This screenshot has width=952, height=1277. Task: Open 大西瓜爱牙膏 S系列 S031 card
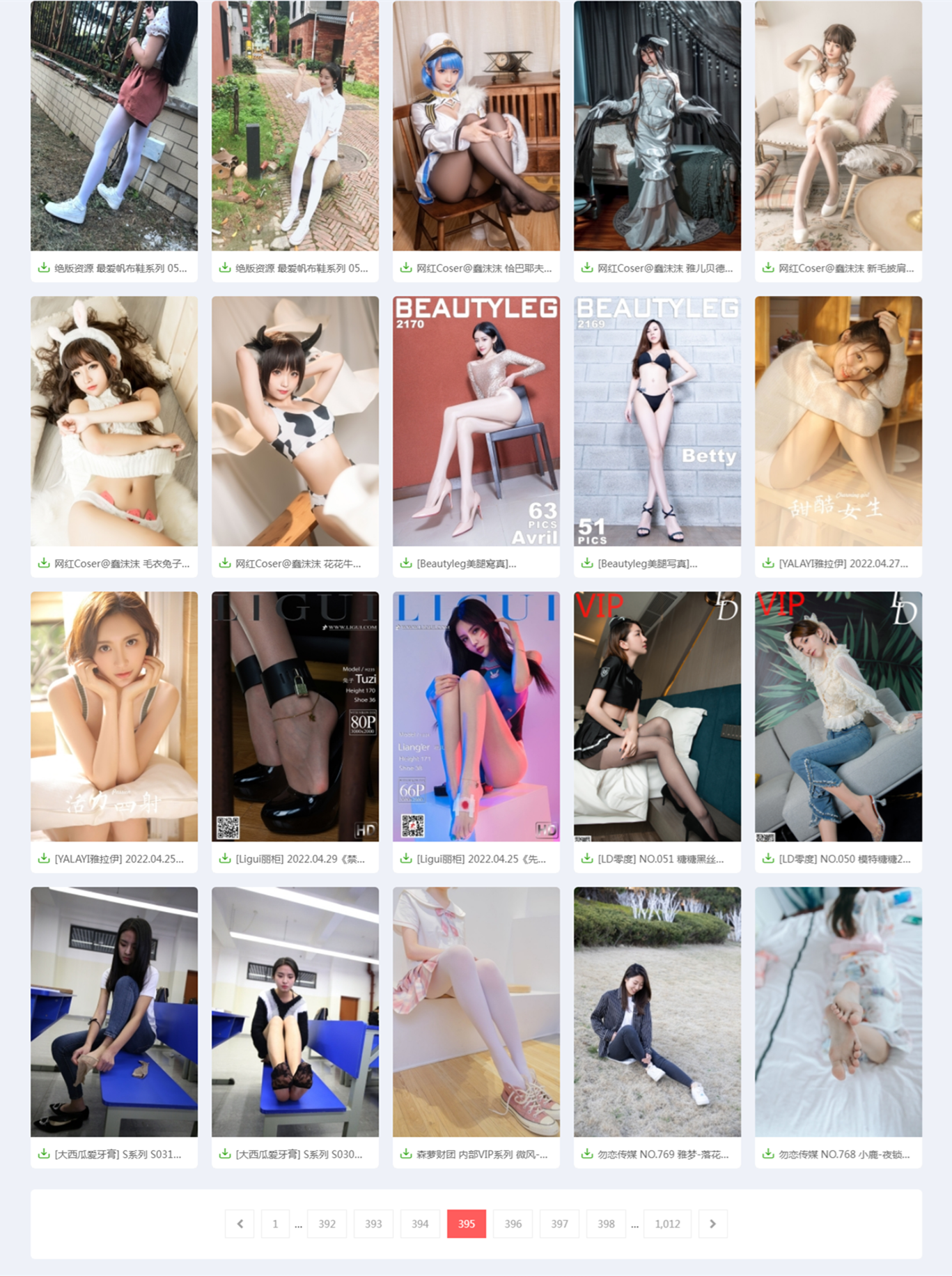(x=114, y=1012)
